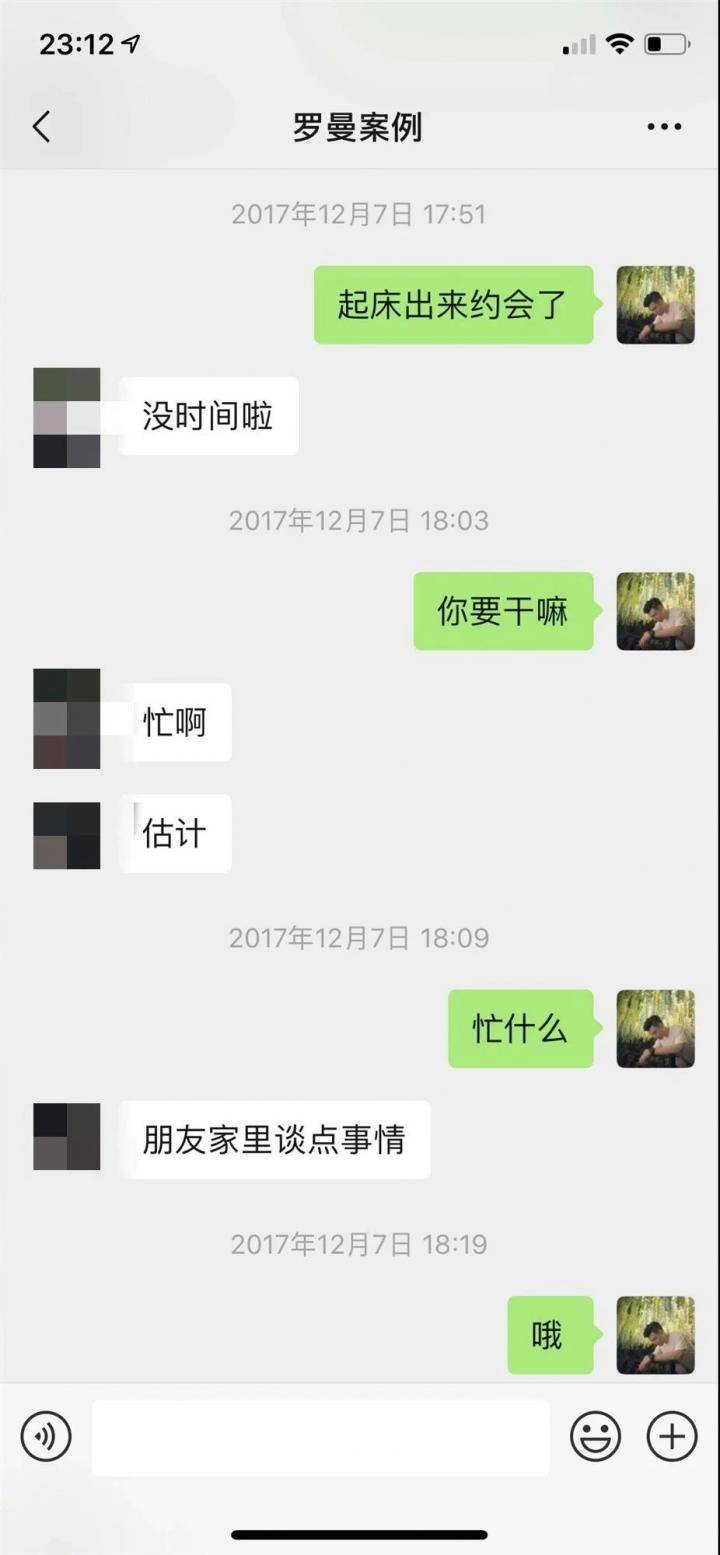Open the emoji picker icon

(595, 1436)
